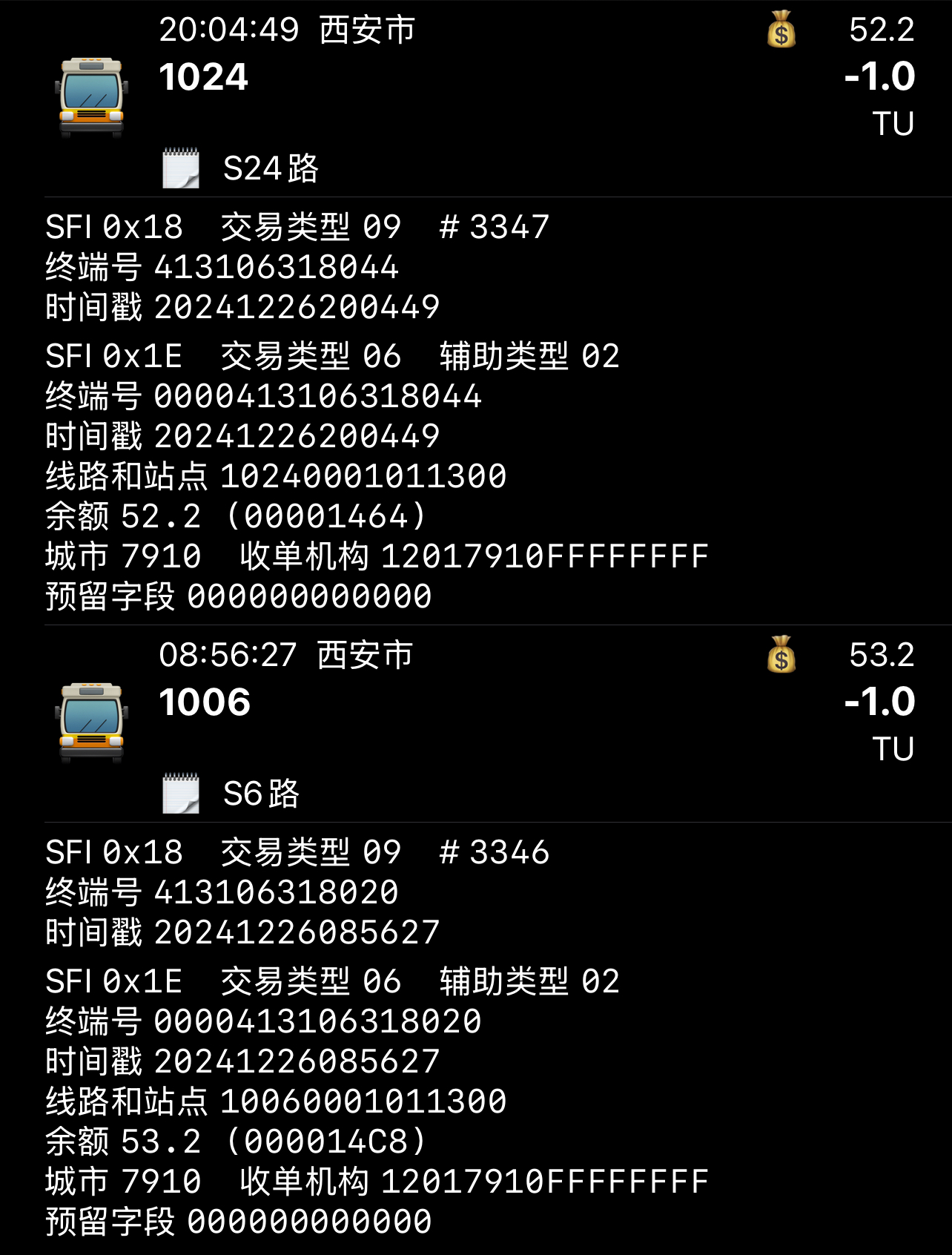Open the 1006 bus transaction at 08:56:27
Viewport: 952px width, 1255px height.
tap(205, 702)
